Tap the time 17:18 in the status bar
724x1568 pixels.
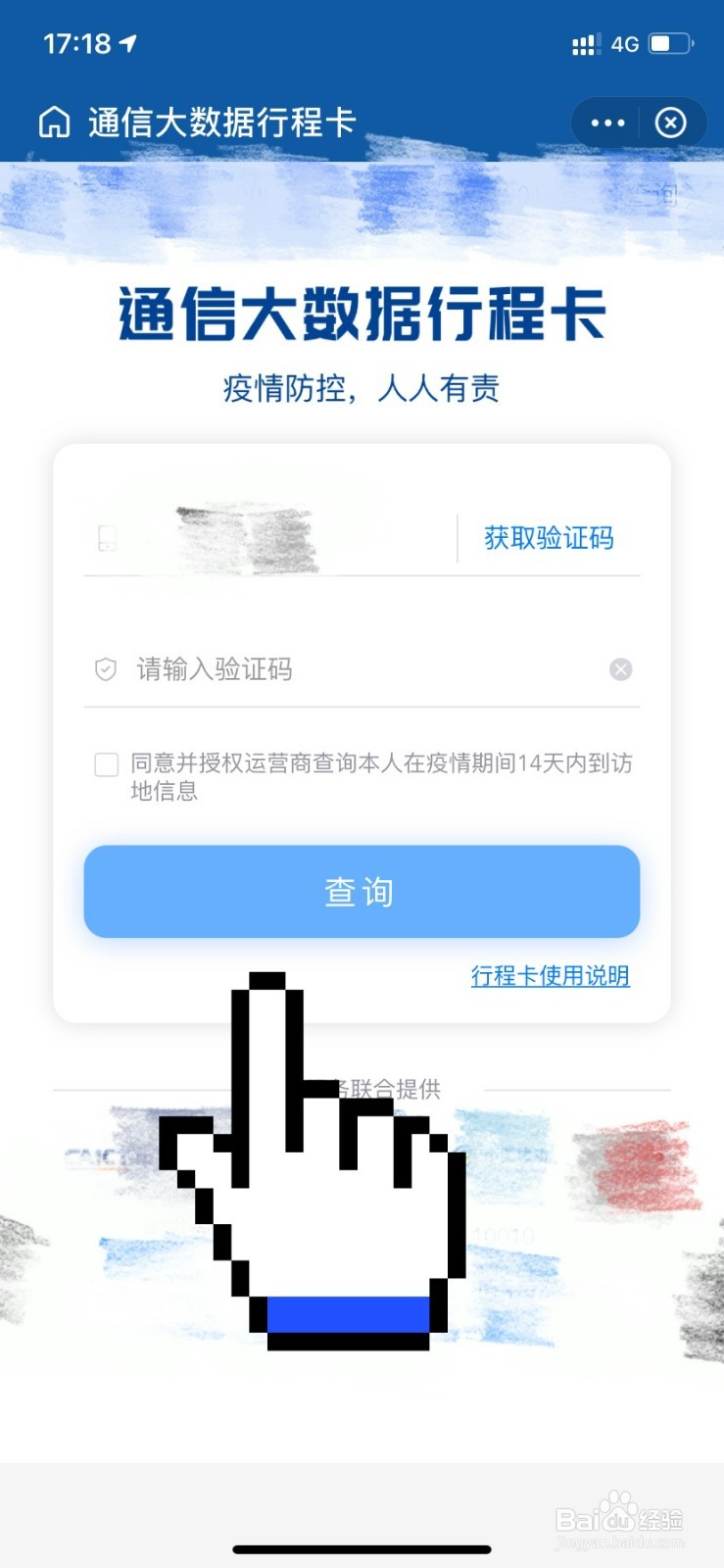pyautogui.click(x=78, y=43)
